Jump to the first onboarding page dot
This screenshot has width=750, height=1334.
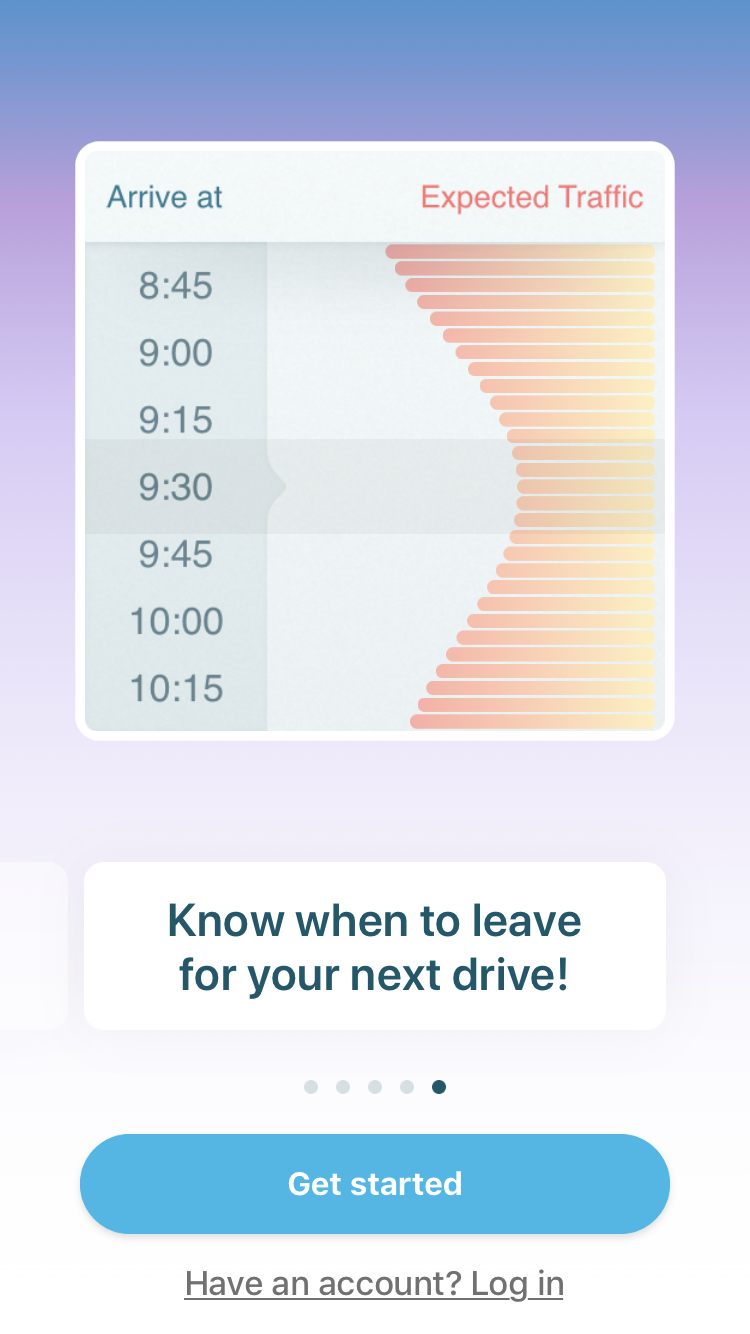(311, 1087)
